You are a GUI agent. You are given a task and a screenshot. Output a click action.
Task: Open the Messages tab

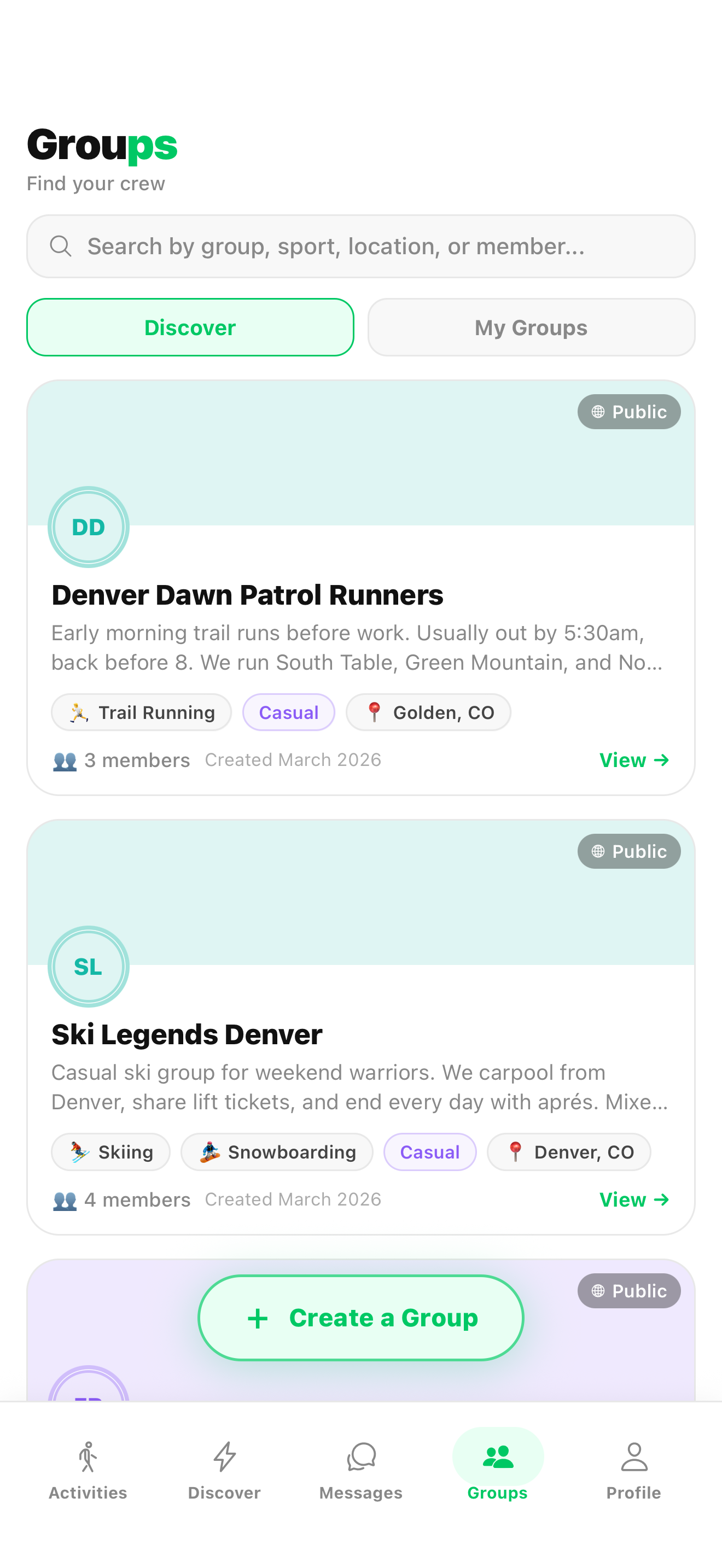[360, 1470]
